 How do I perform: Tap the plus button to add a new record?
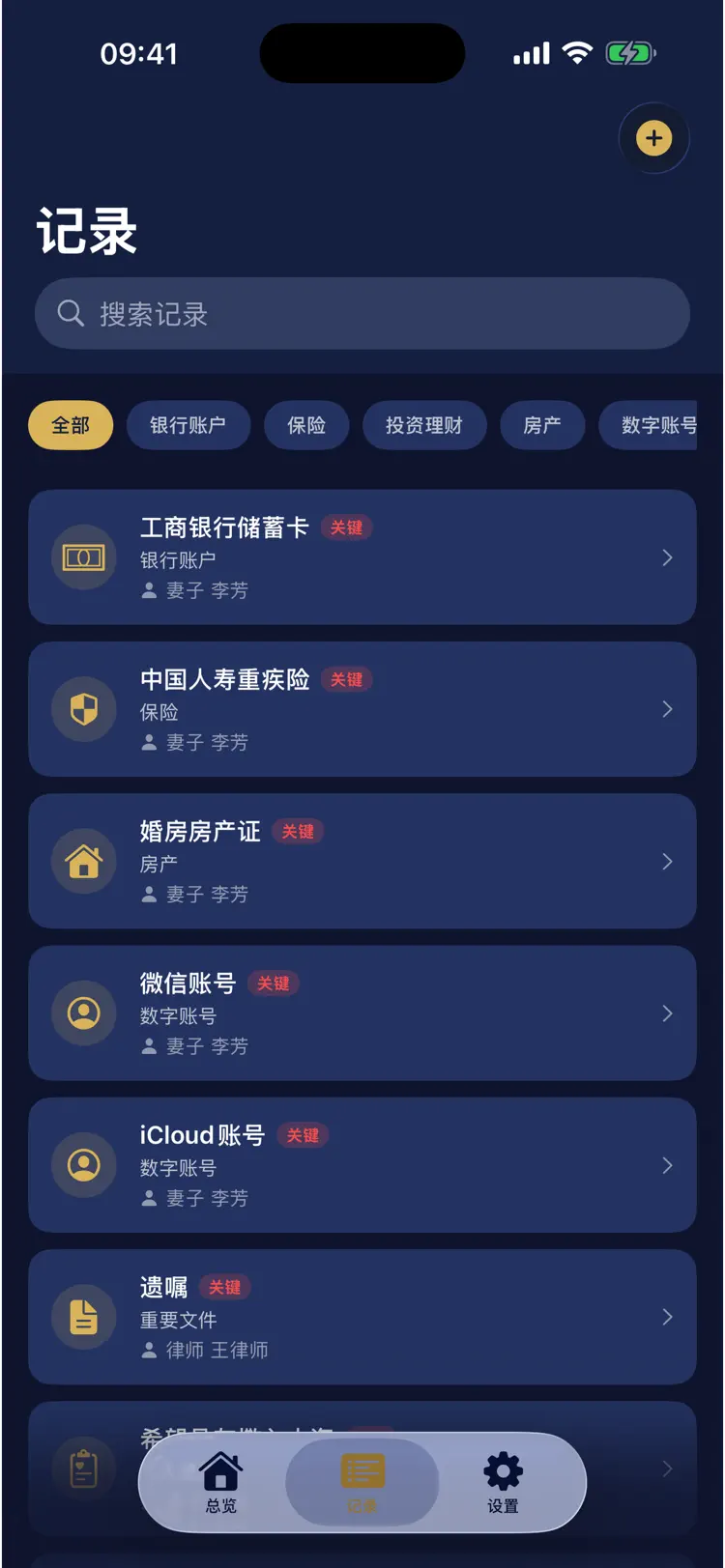coord(653,138)
